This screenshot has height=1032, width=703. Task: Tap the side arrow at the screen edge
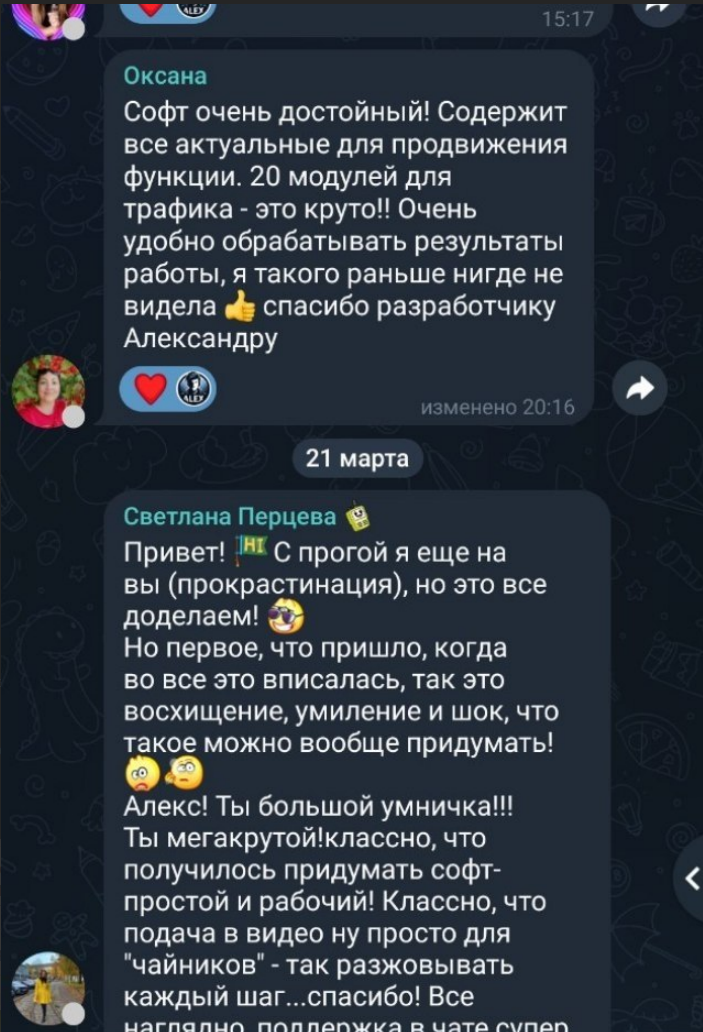click(692, 878)
